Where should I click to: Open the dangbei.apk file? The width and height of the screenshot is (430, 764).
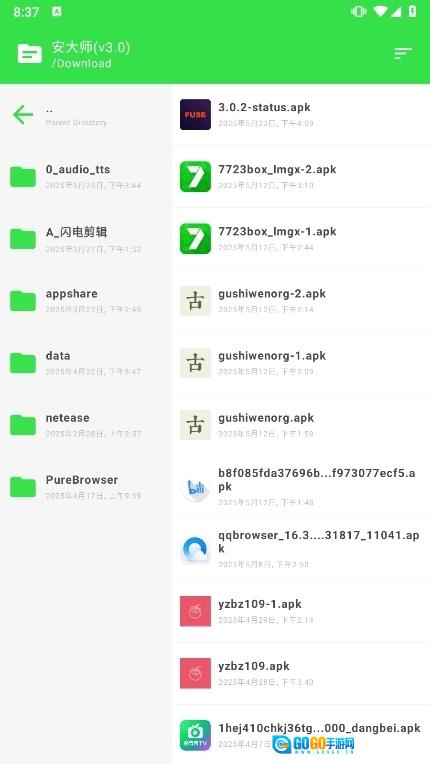pyautogui.click(x=301, y=734)
